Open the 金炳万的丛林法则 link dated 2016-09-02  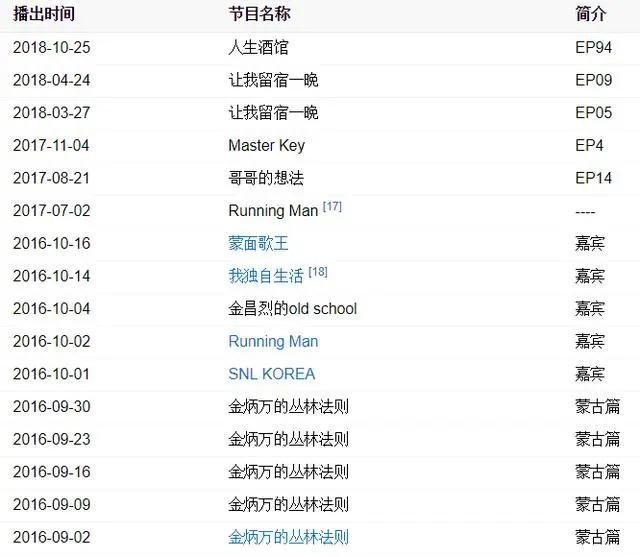click(288, 537)
